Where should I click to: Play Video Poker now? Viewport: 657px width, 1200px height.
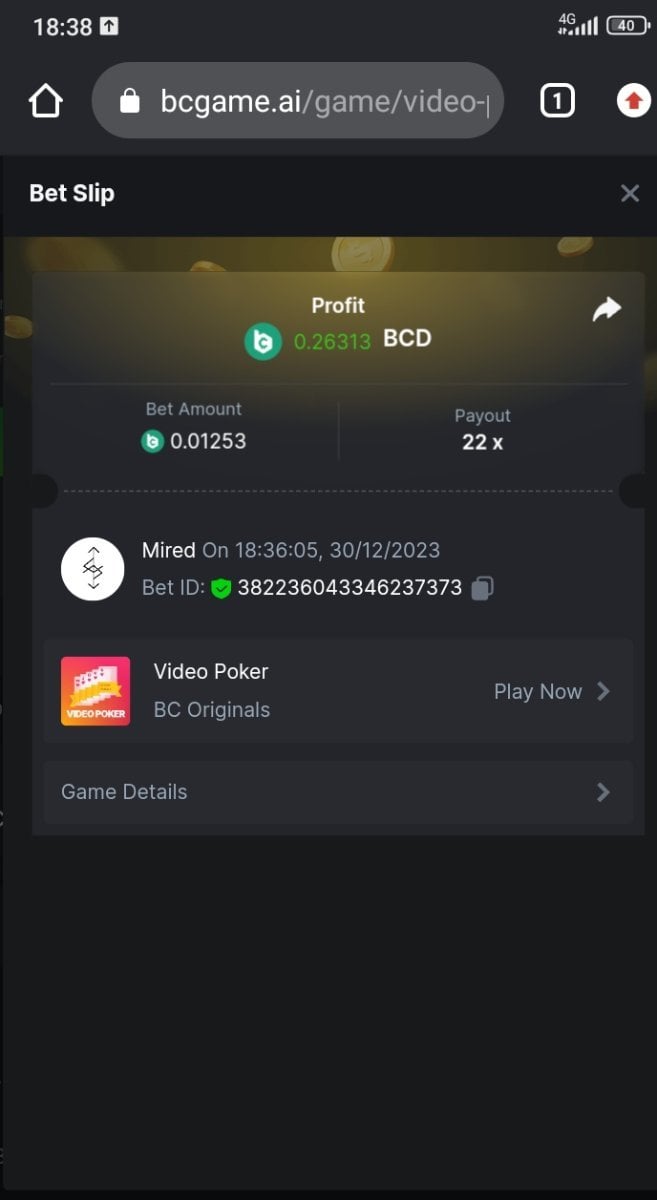[x=551, y=691]
